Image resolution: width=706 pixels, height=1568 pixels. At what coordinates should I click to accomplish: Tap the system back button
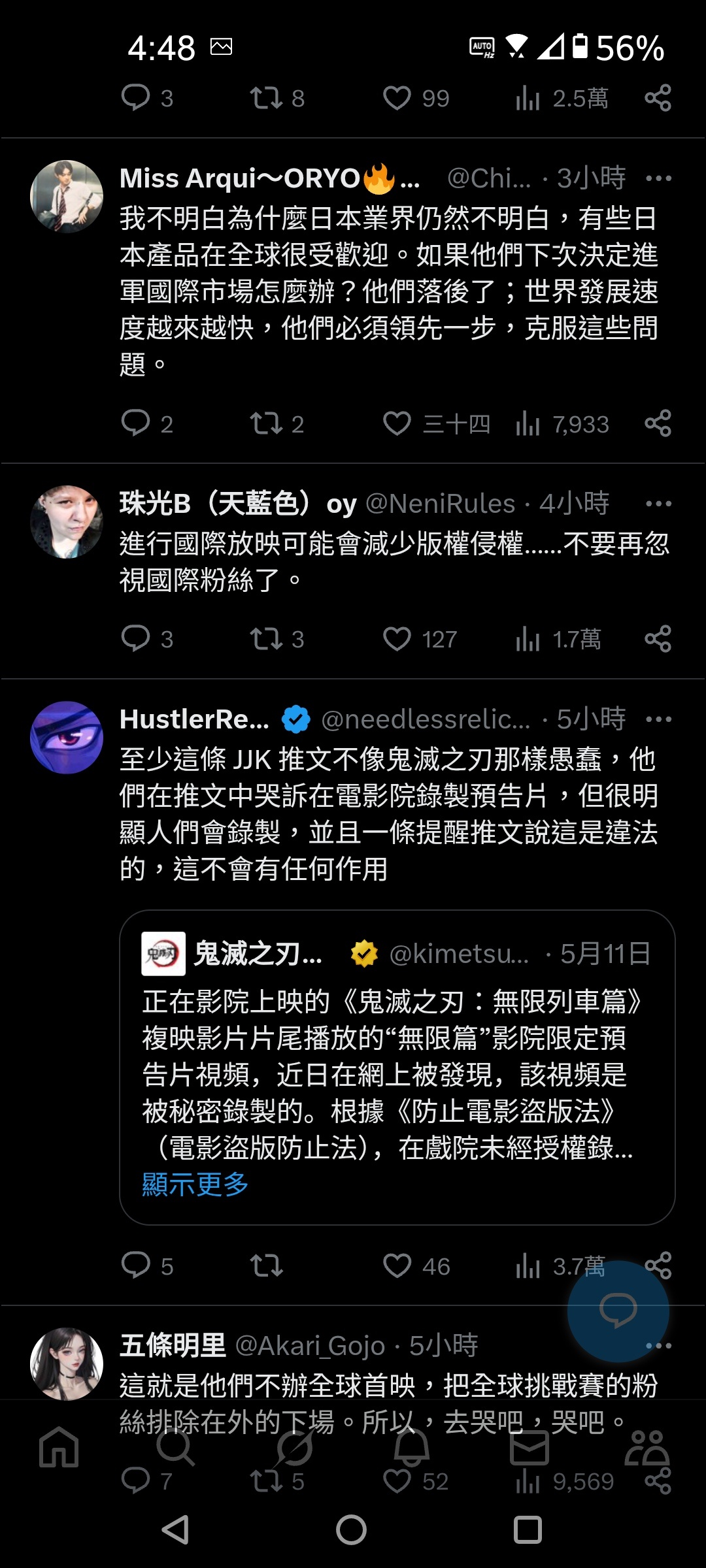point(175,1530)
